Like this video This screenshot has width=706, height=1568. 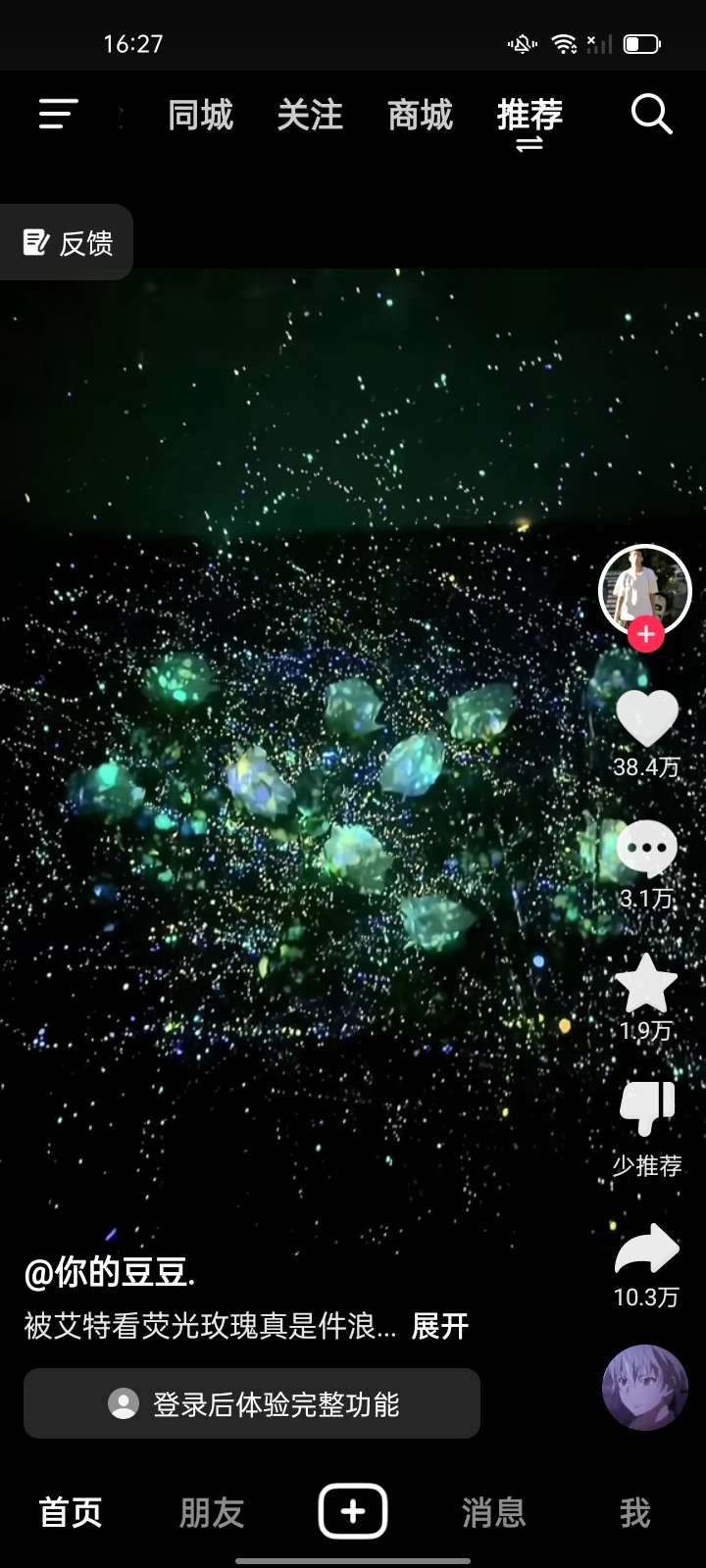pyautogui.click(x=646, y=719)
